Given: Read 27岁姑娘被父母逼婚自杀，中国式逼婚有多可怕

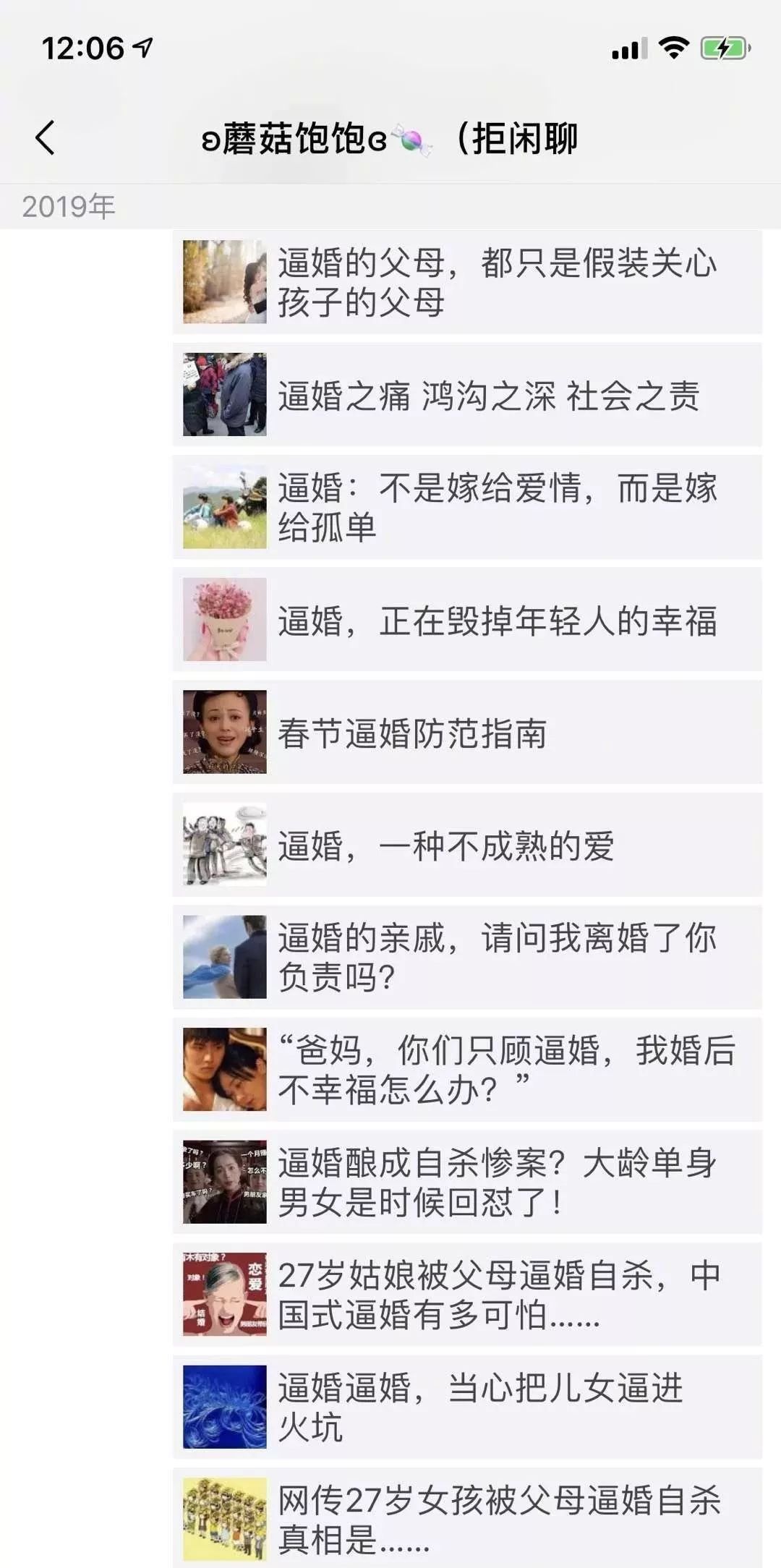Looking at the screenshot, I should [467, 1295].
